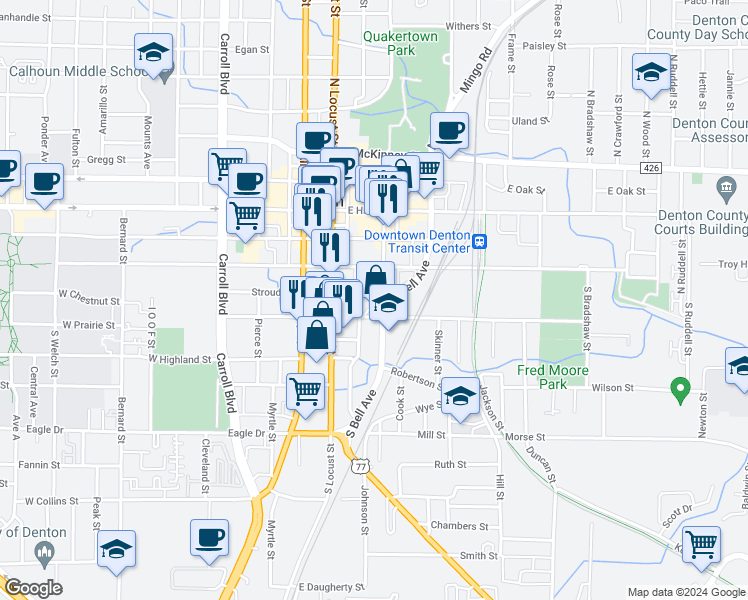
Task: Tap the shopping cart marker near Smith St
Action: (x=703, y=545)
